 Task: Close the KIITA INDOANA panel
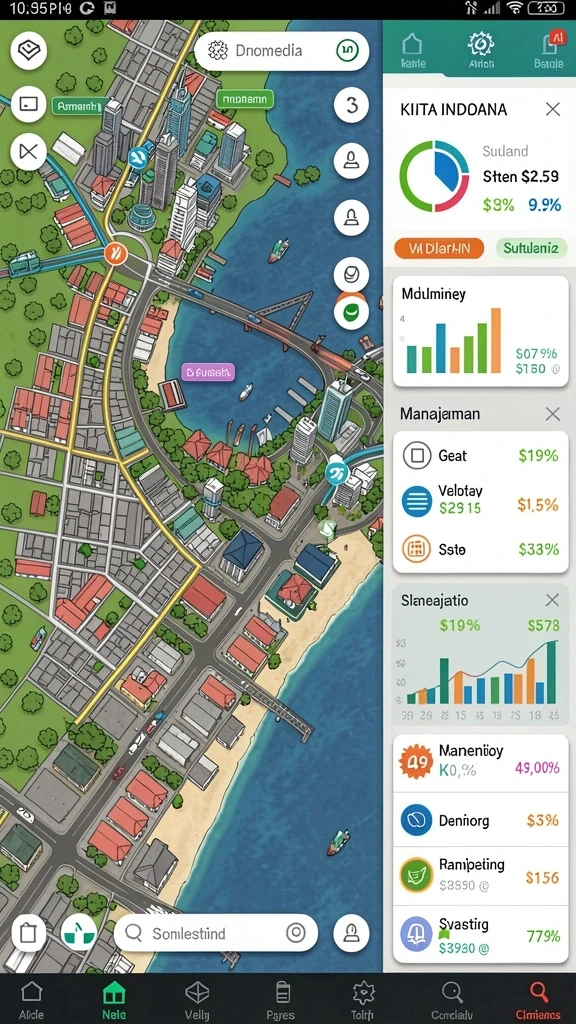tap(552, 109)
